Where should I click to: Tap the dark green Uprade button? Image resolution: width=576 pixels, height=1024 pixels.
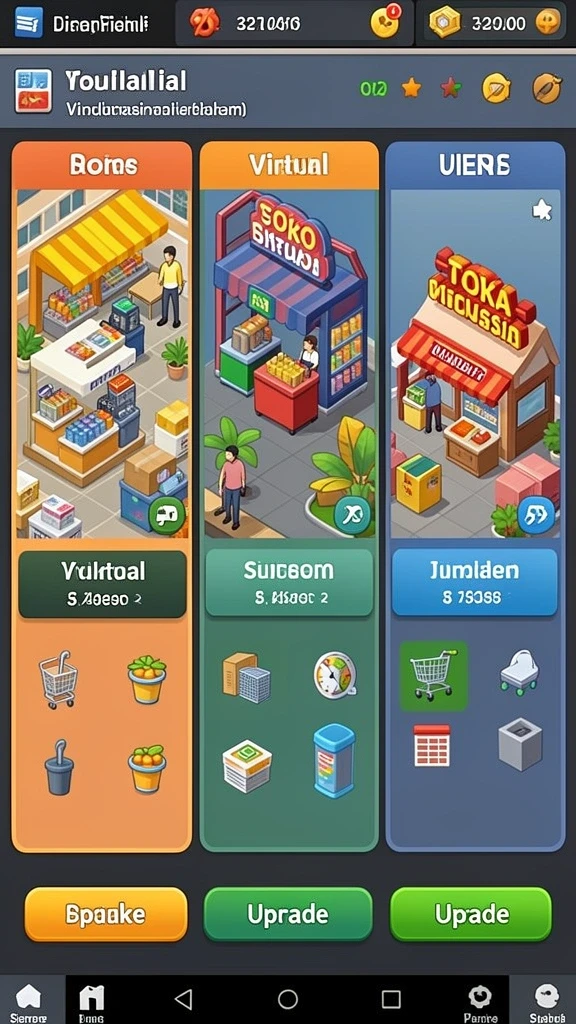[288, 914]
